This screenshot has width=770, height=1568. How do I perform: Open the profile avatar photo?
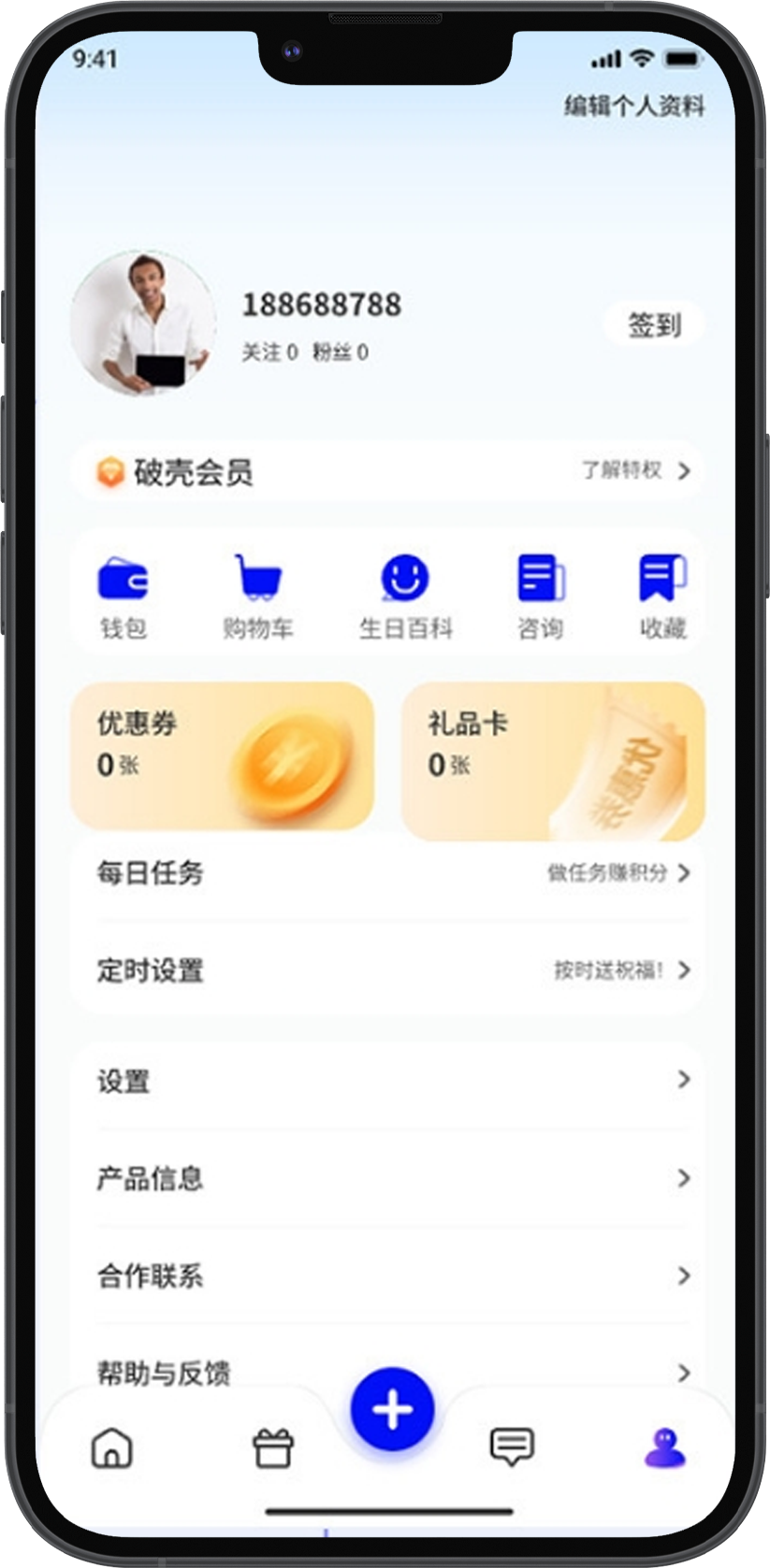click(x=143, y=323)
